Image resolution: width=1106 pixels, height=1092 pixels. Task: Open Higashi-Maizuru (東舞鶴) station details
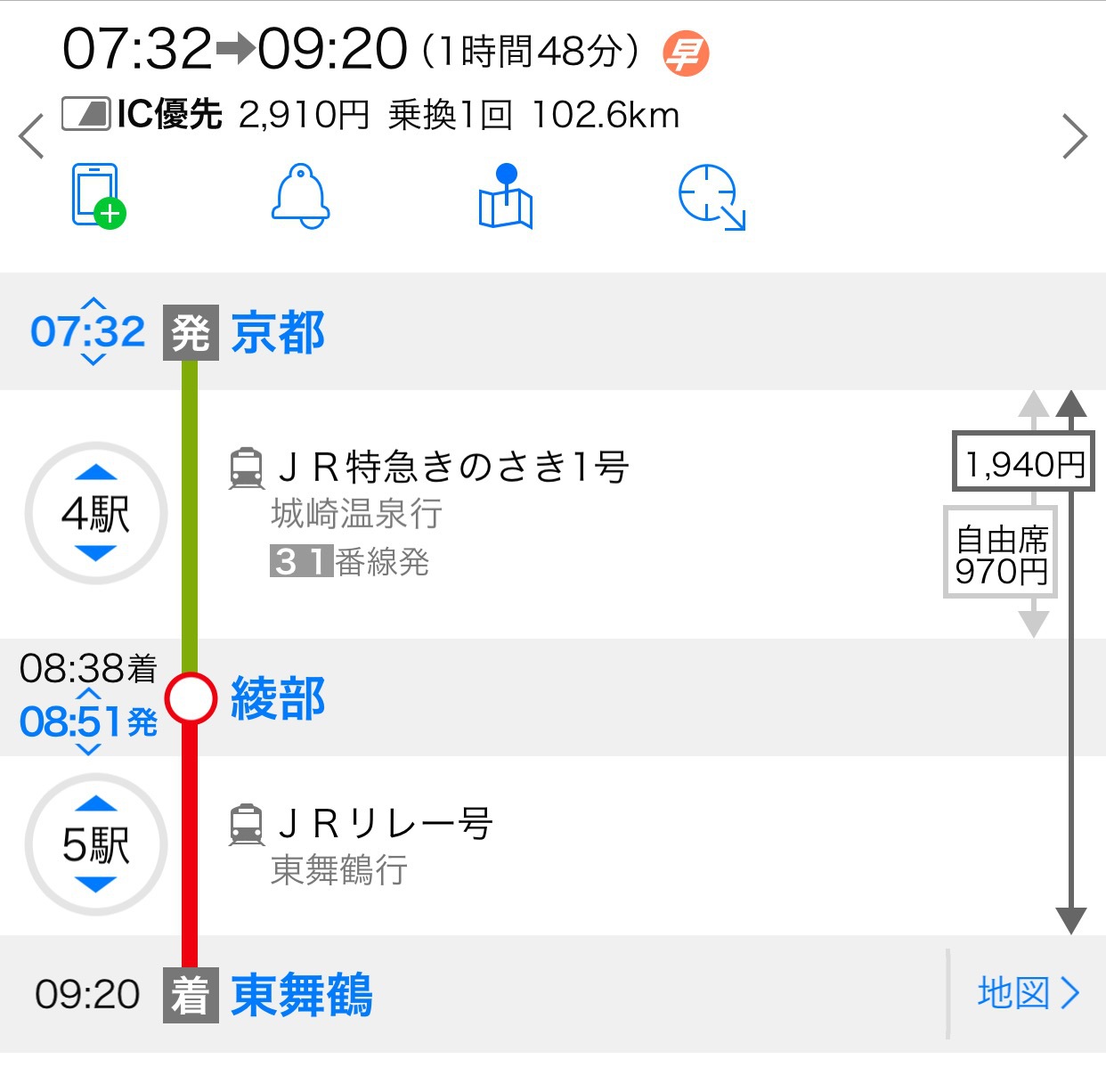click(301, 995)
